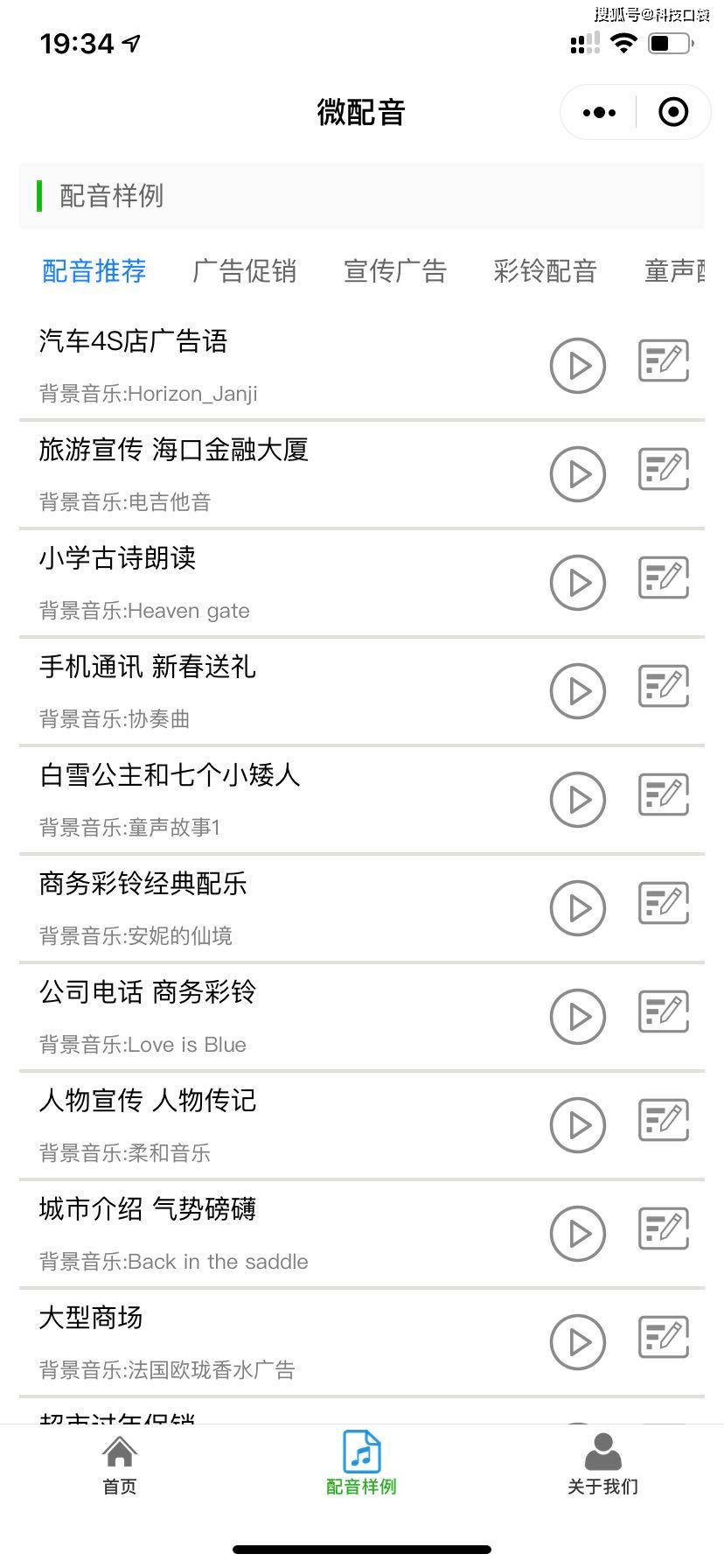The height and width of the screenshot is (1568, 724).
Task: Open the 配音样例 bottom tab
Action: click(361, 1465)
